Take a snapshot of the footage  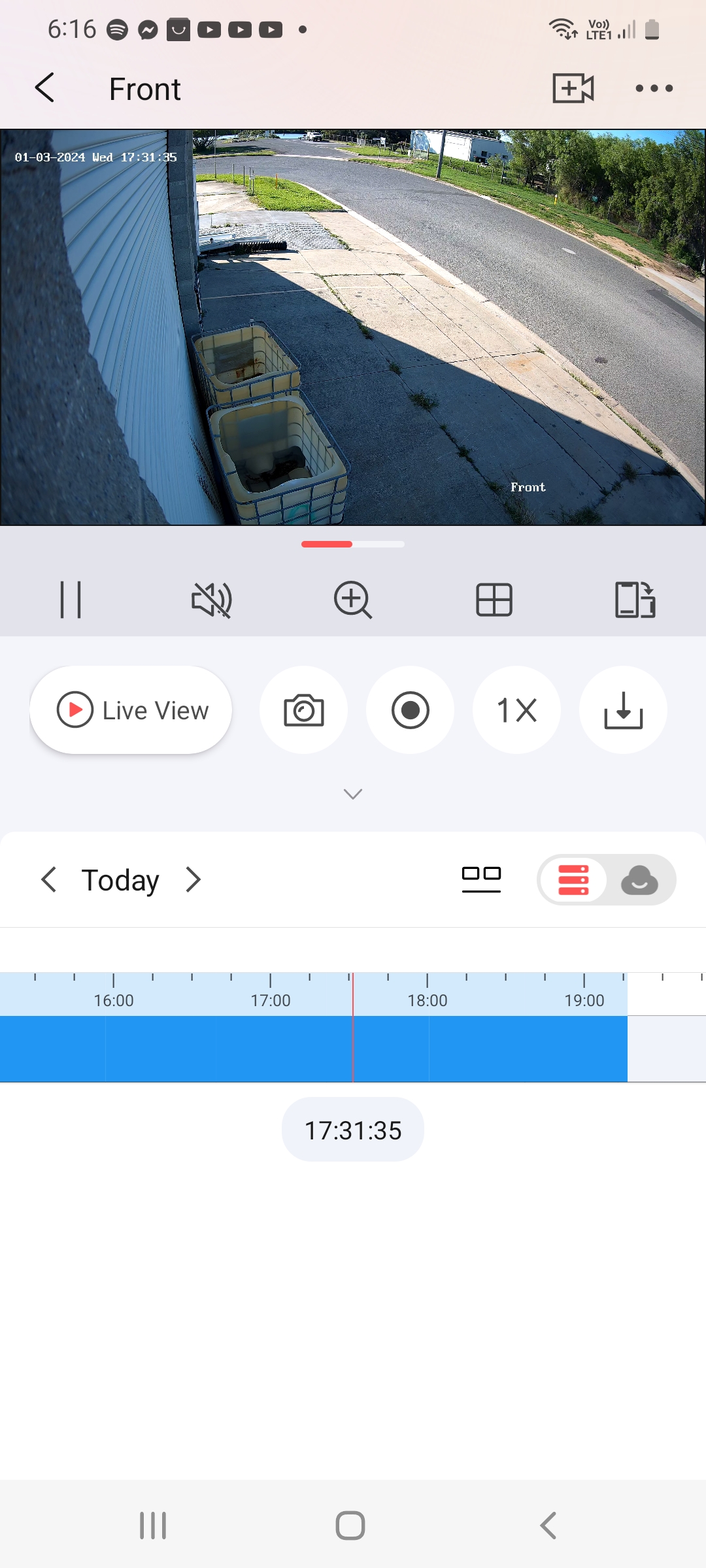point(304,710)
